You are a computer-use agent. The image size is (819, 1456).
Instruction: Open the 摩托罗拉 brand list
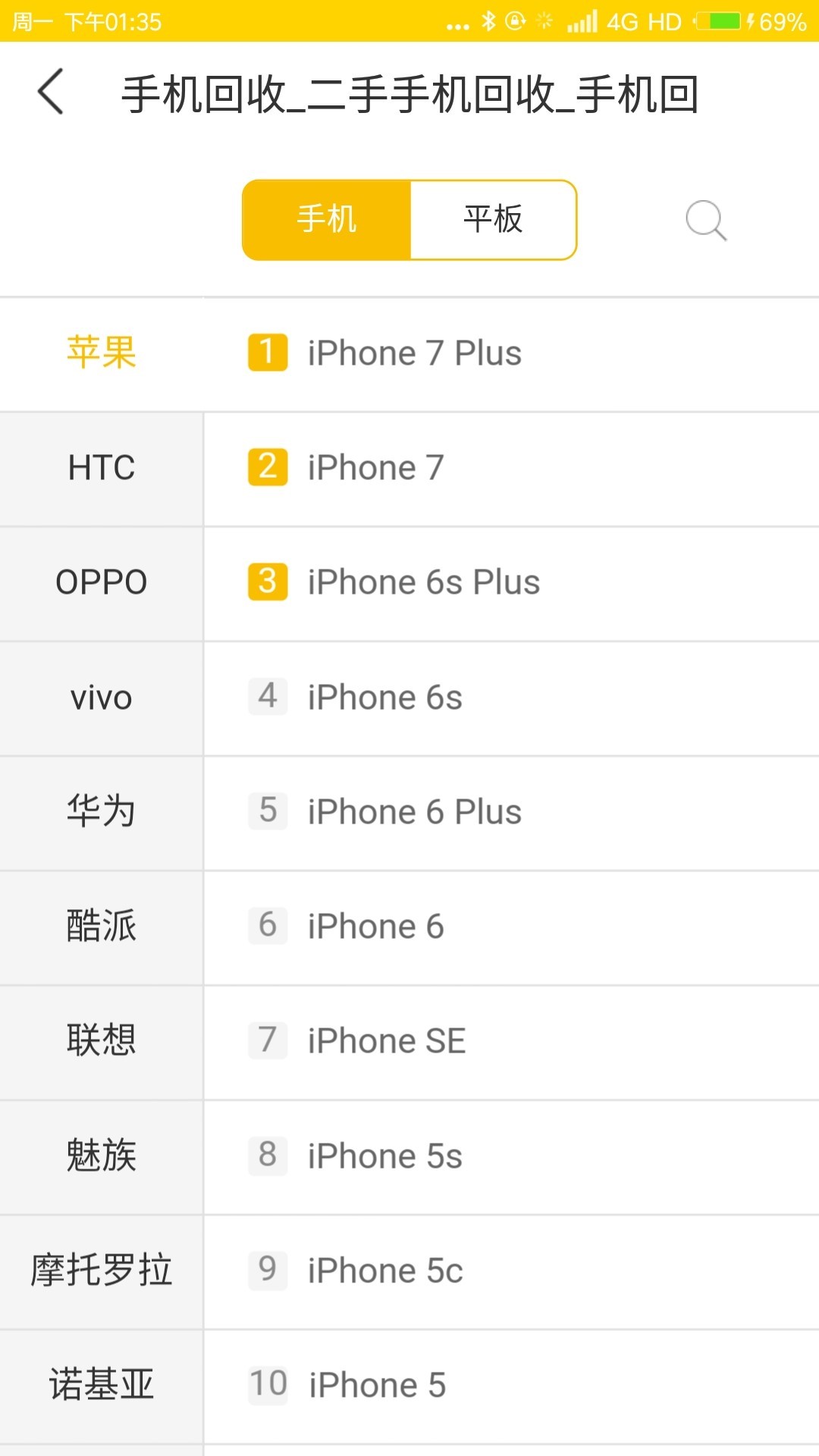tap(102, 1270)
